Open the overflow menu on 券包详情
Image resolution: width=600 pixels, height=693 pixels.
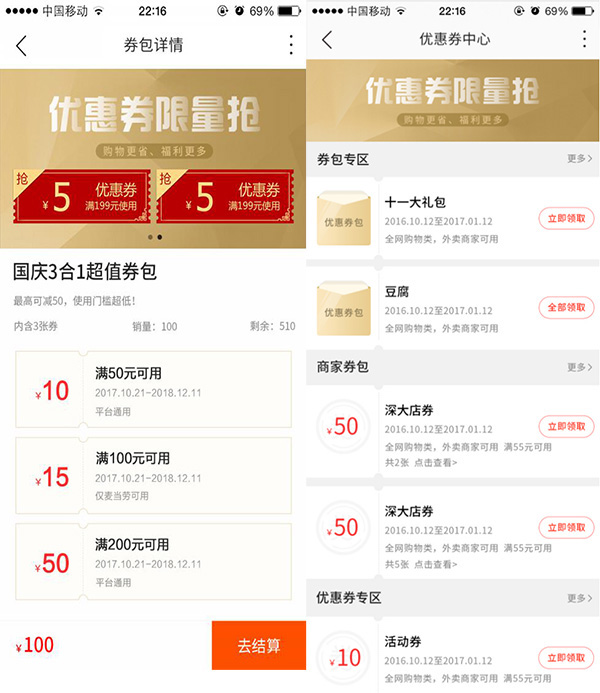click(x=291, y=45)
